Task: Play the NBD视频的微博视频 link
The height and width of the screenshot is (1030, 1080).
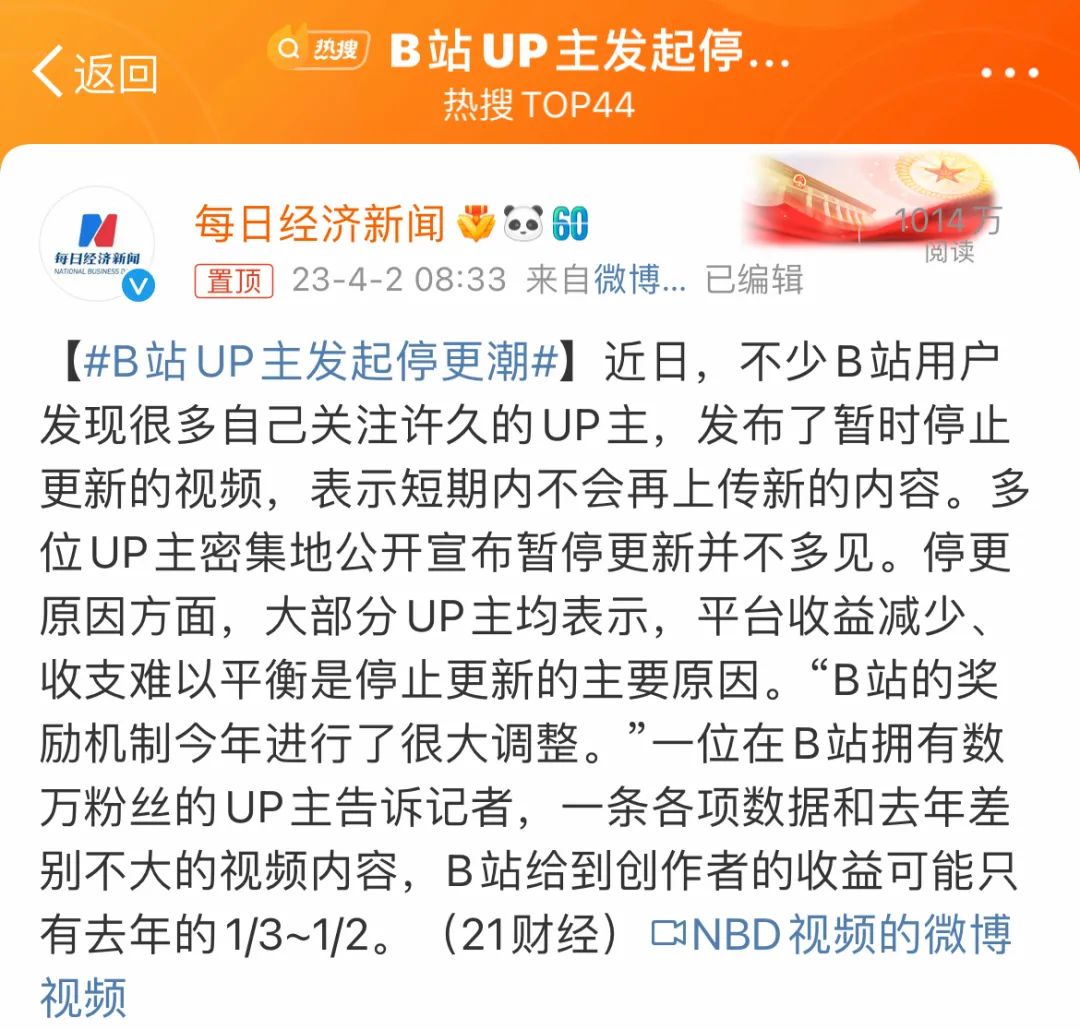Action: click(x=831, y=934)
